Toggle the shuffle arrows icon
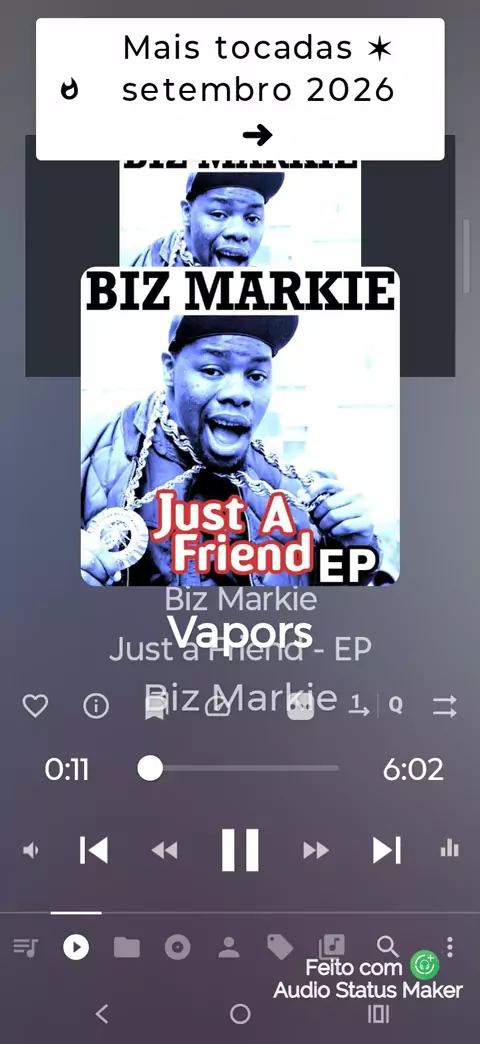 click(445, 706)
